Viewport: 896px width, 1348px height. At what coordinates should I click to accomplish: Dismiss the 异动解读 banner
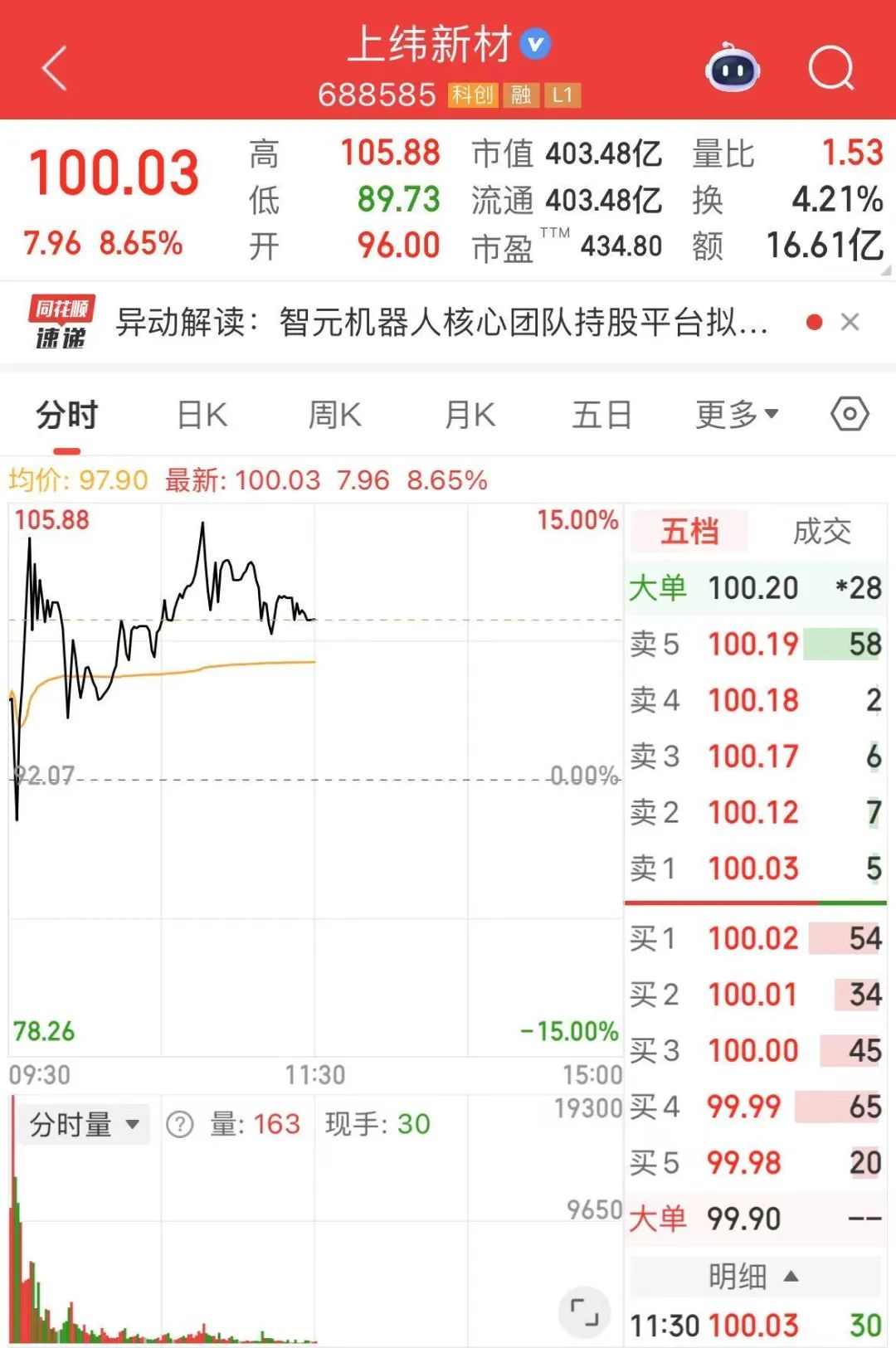(x=850, y=322)
